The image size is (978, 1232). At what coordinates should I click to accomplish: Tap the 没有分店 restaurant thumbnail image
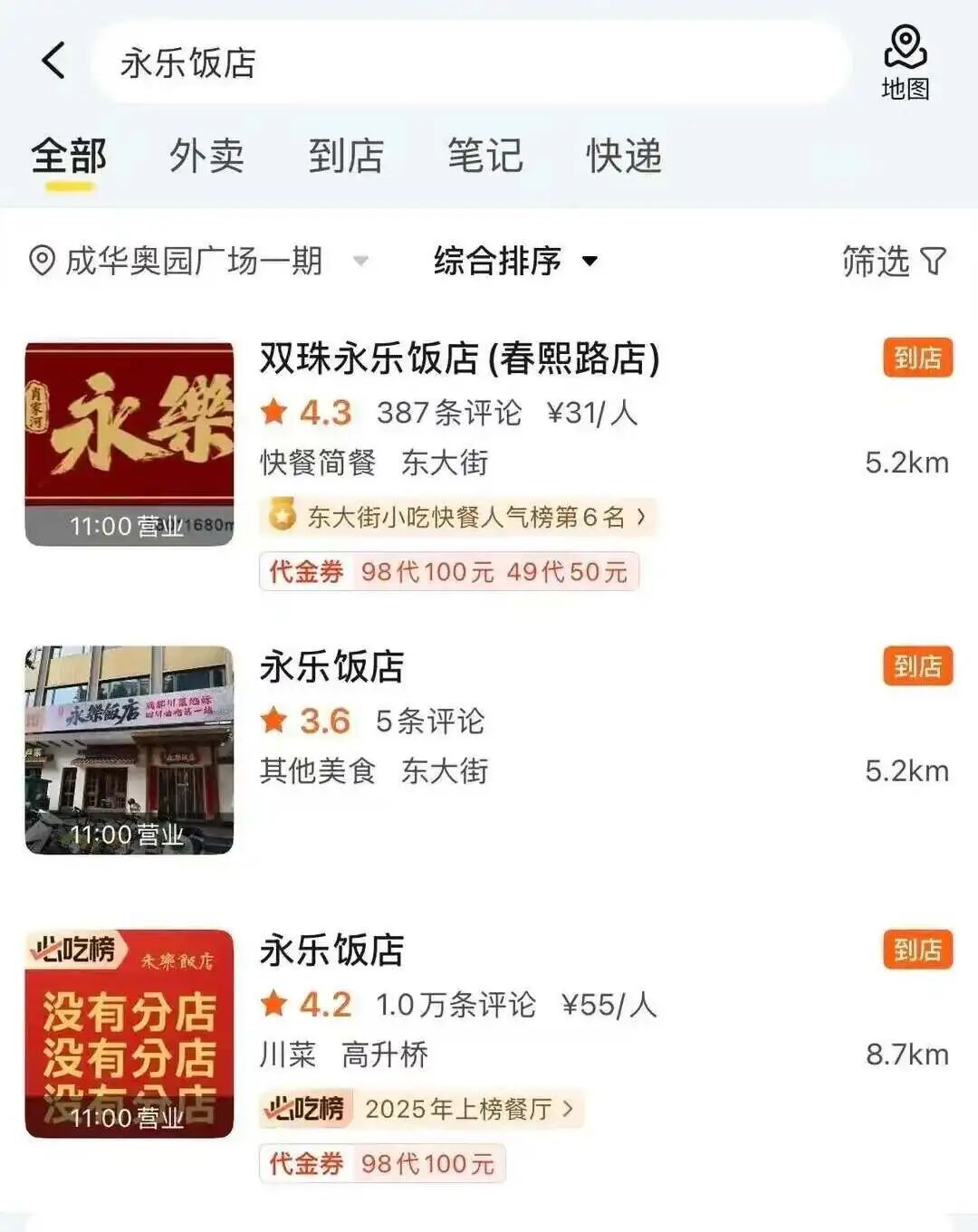(x=129, y=1034)
